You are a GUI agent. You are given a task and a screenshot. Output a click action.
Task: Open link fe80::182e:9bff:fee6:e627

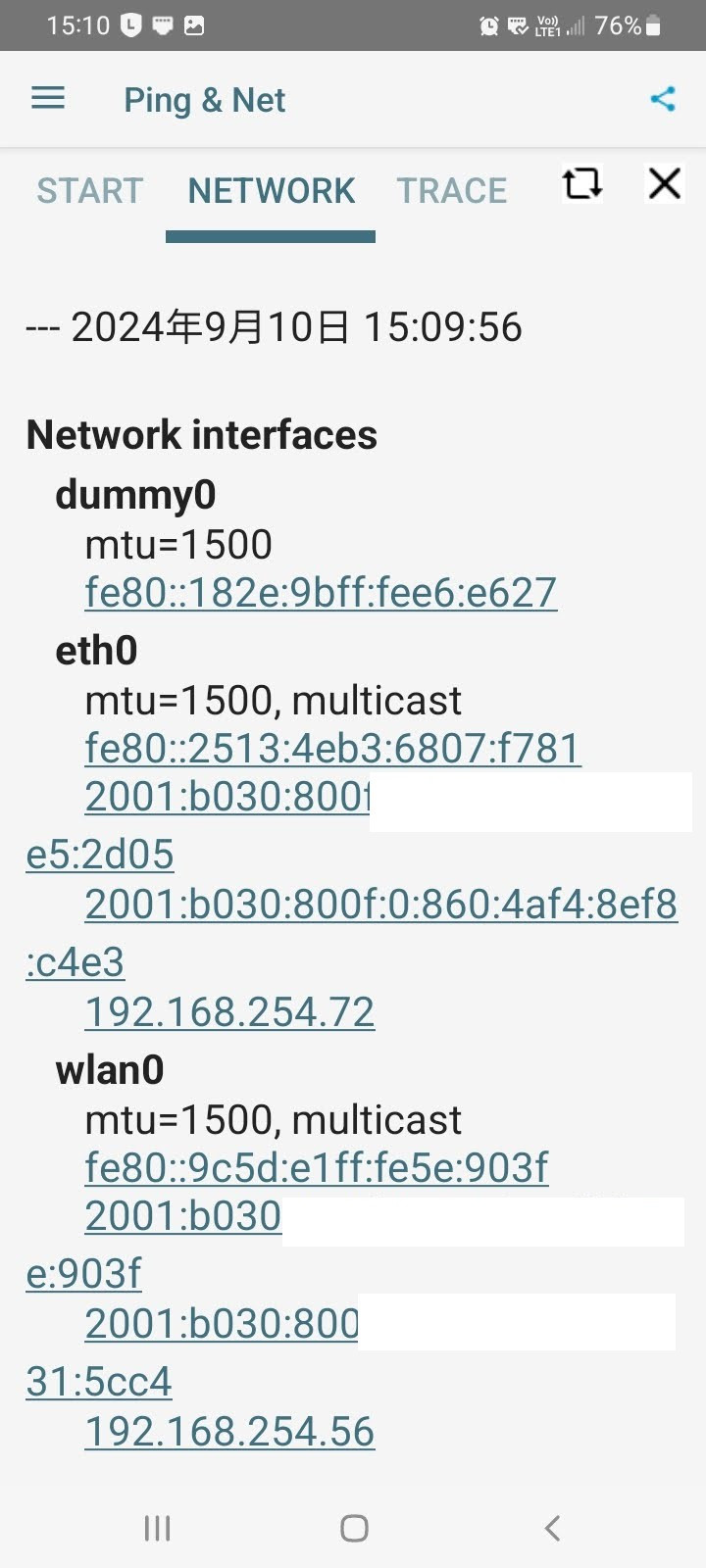(321, 593)
